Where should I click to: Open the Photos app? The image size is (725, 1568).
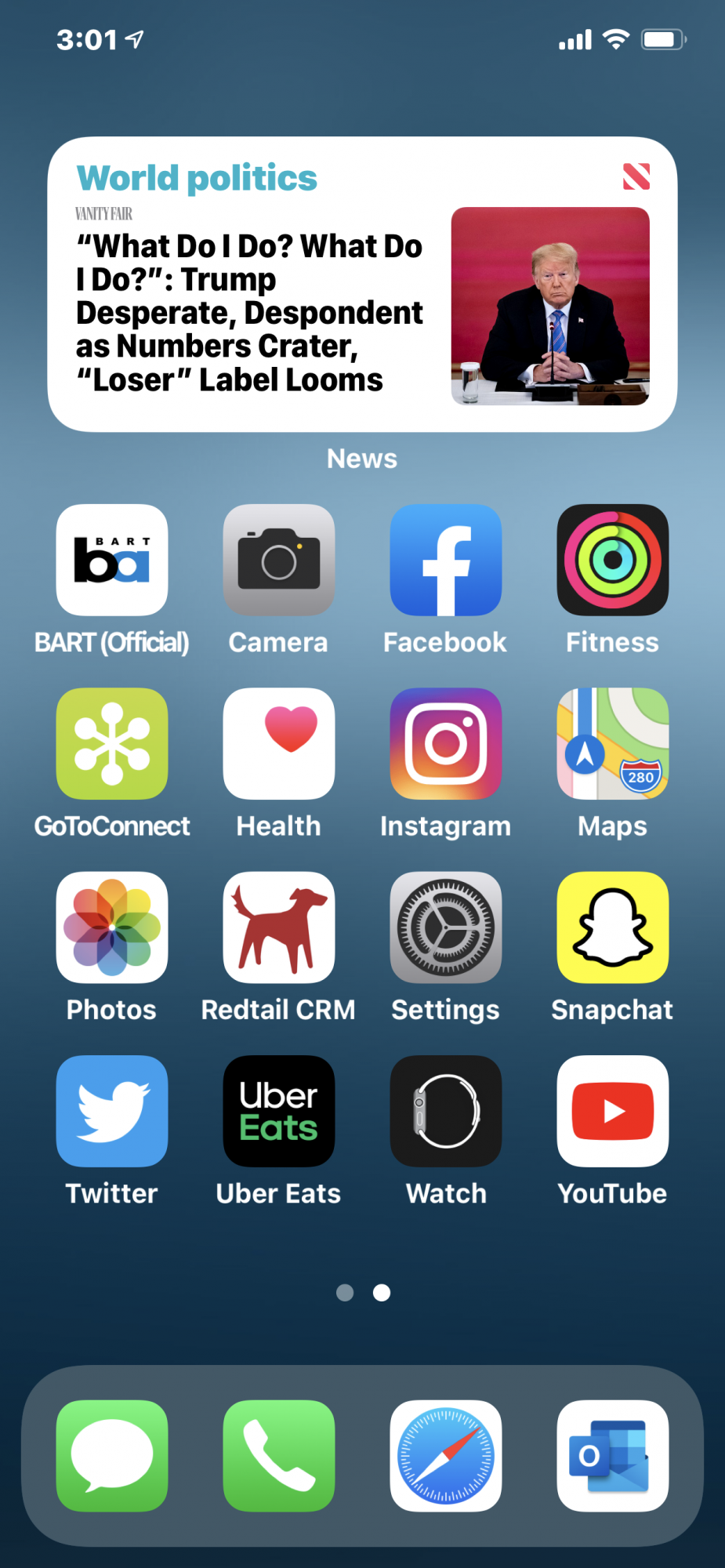(x=112, y=927)
